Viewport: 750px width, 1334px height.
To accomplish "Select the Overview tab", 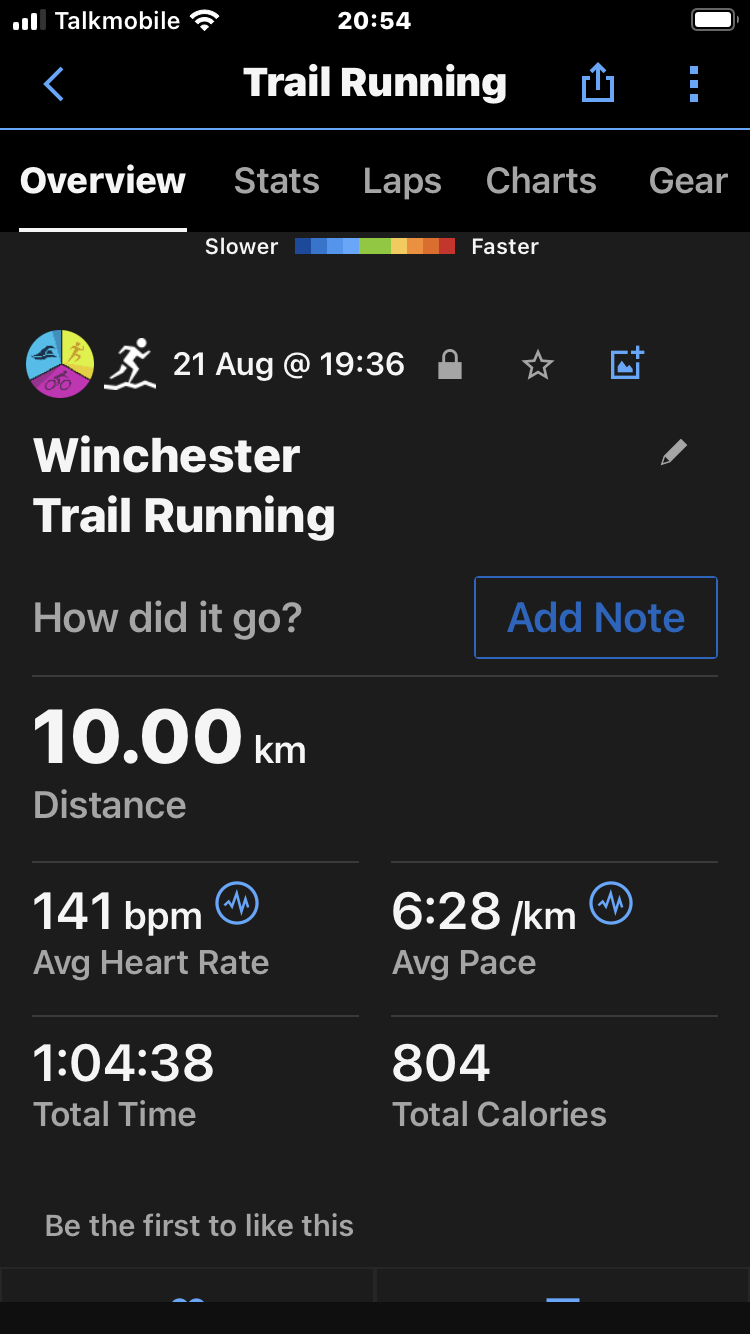I will tap(103, 181).
